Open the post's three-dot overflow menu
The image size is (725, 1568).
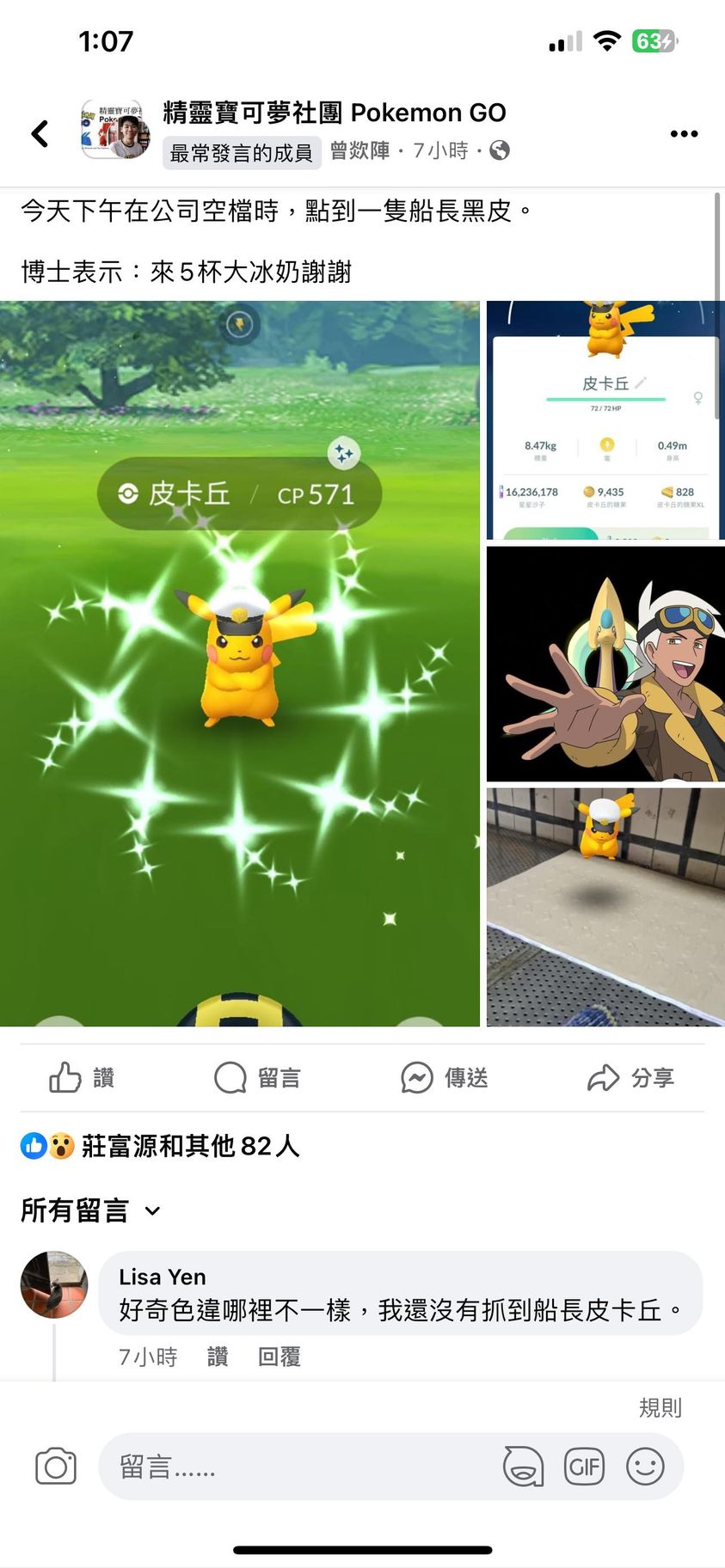tap(684, 133)
